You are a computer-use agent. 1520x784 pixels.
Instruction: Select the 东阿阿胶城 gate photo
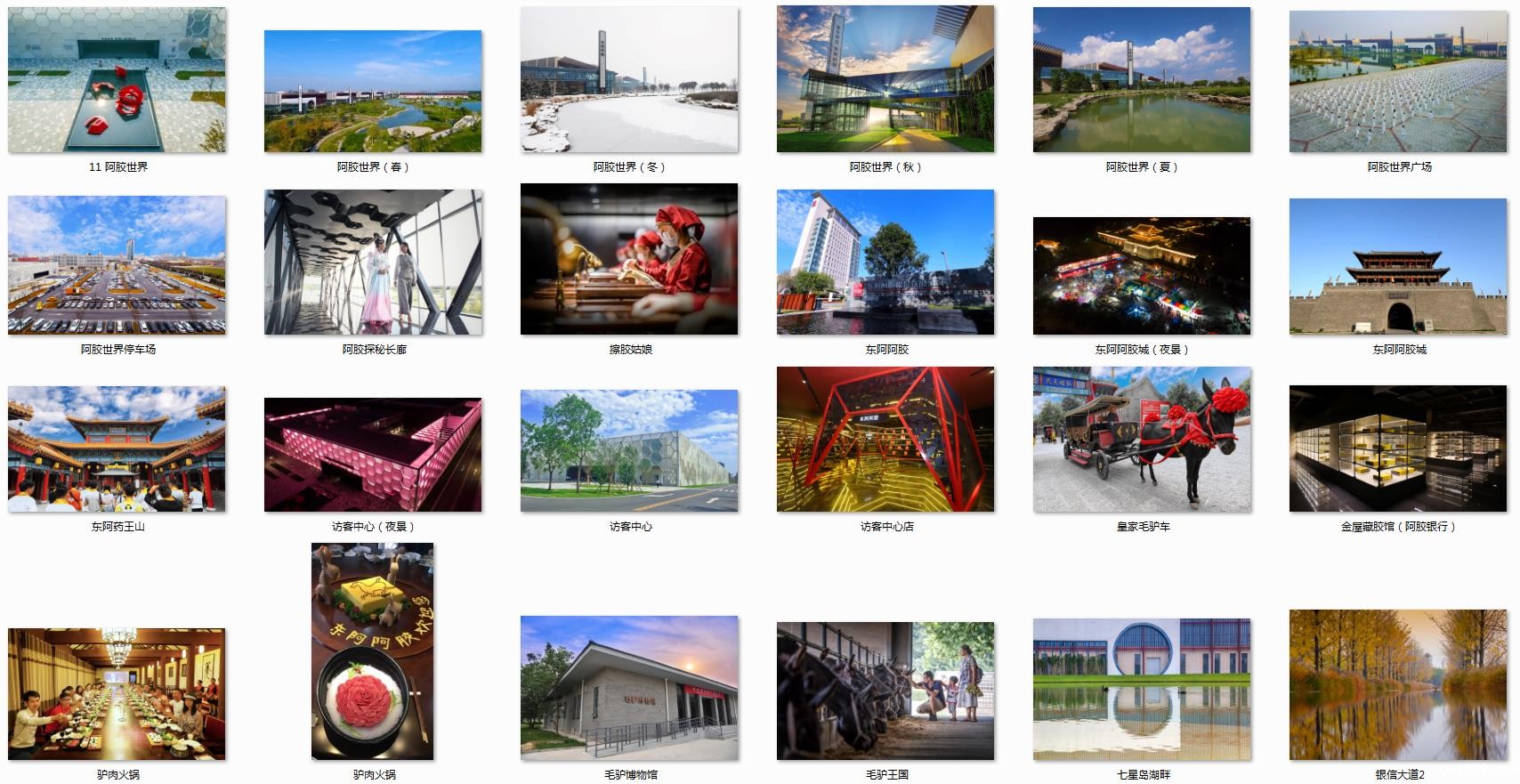pos(1398,267)
